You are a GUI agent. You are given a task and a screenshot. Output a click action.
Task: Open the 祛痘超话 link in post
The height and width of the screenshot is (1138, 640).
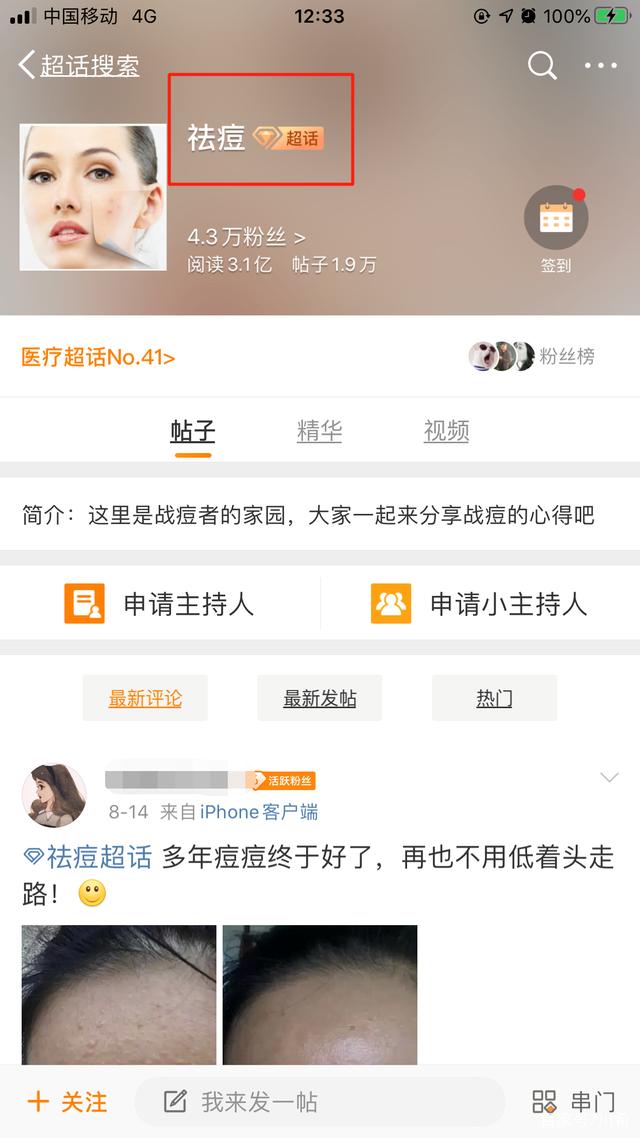point(98,857)
